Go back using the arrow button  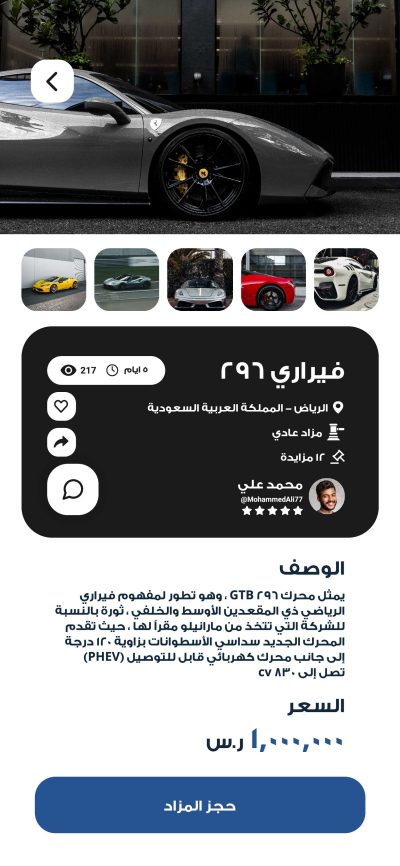point(52,81)
